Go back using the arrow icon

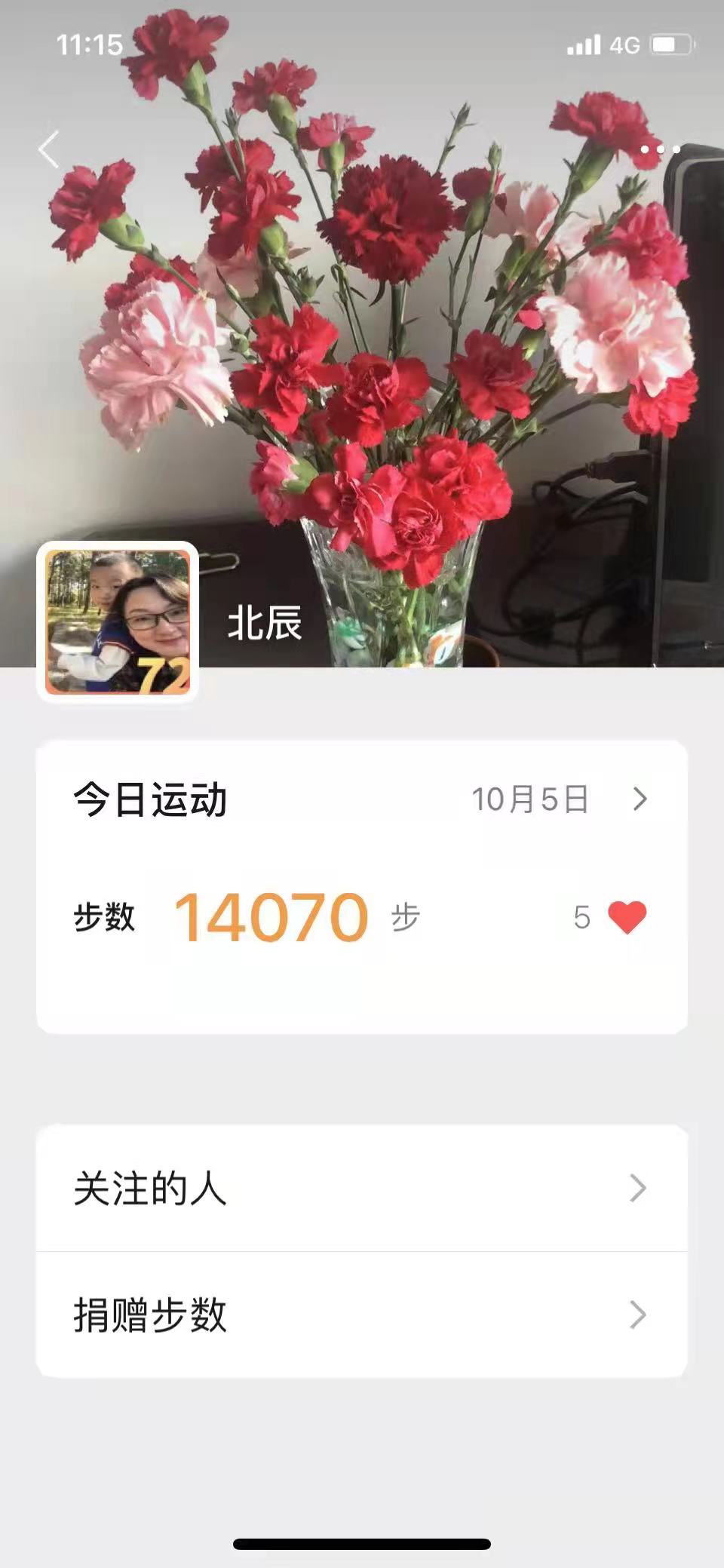[49, 149]
